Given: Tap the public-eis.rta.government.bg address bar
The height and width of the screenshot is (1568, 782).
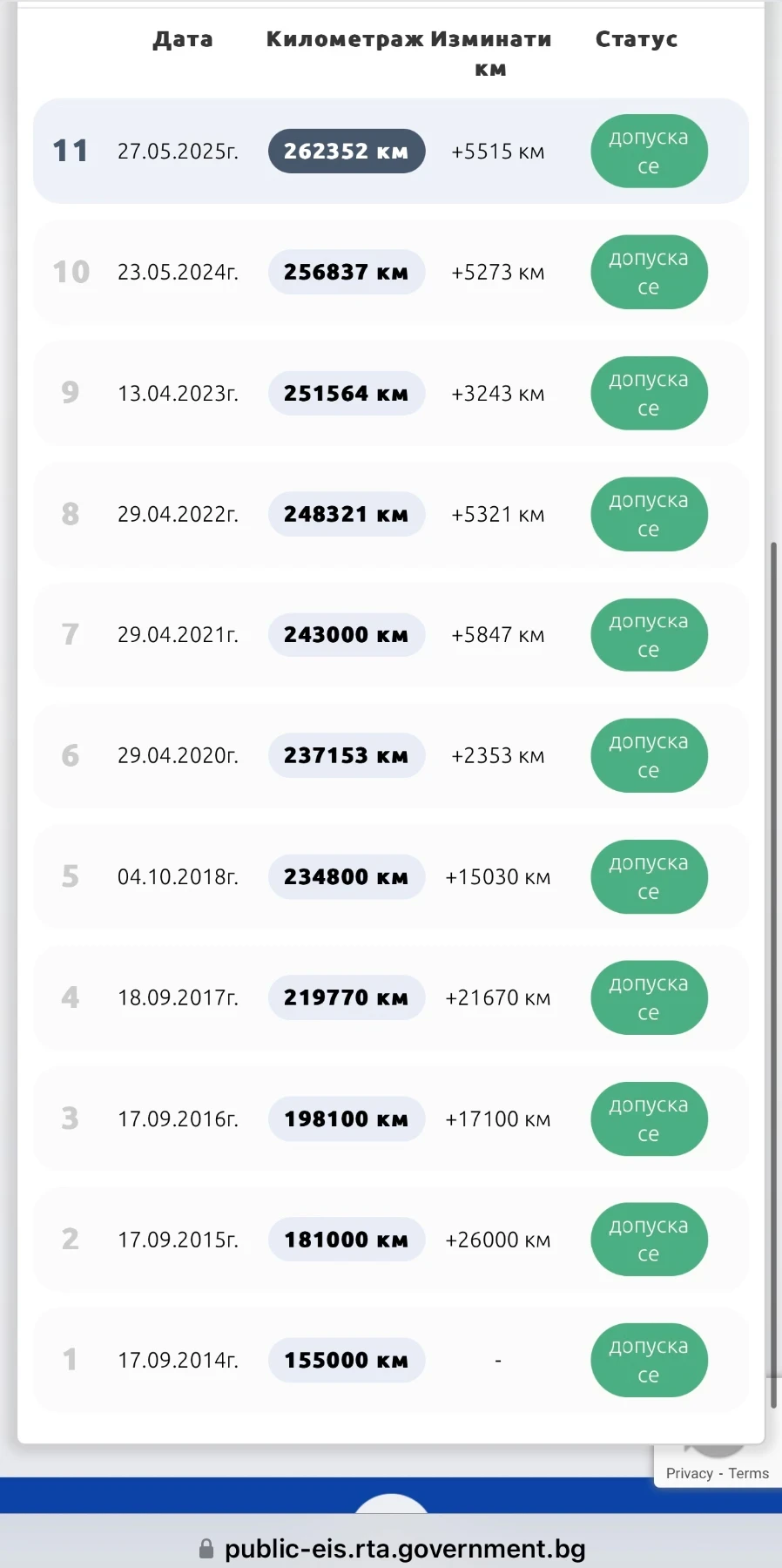Looking at the screenshot, I should 404,1548.
